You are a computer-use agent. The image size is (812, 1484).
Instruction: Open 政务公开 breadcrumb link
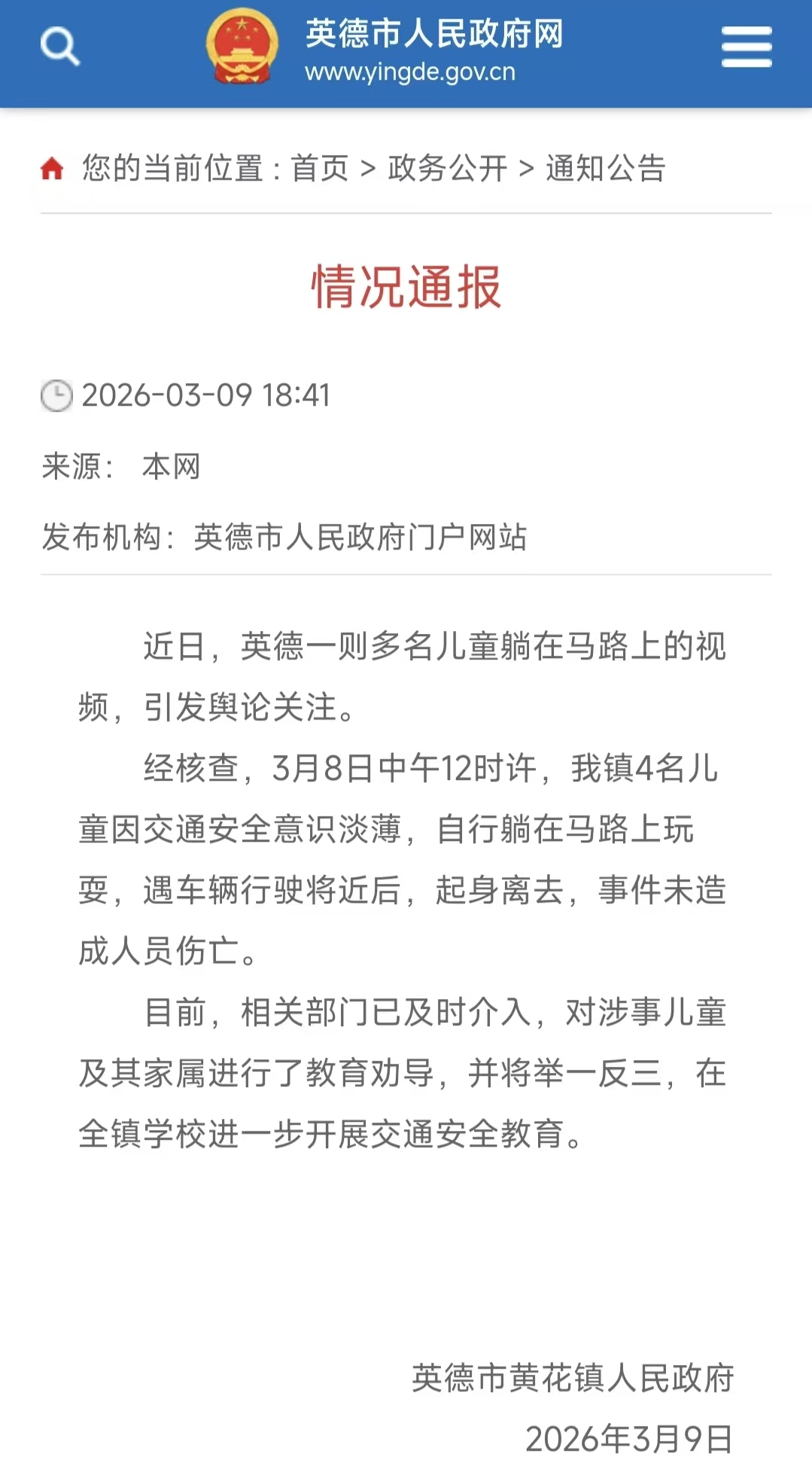point(448,169)
